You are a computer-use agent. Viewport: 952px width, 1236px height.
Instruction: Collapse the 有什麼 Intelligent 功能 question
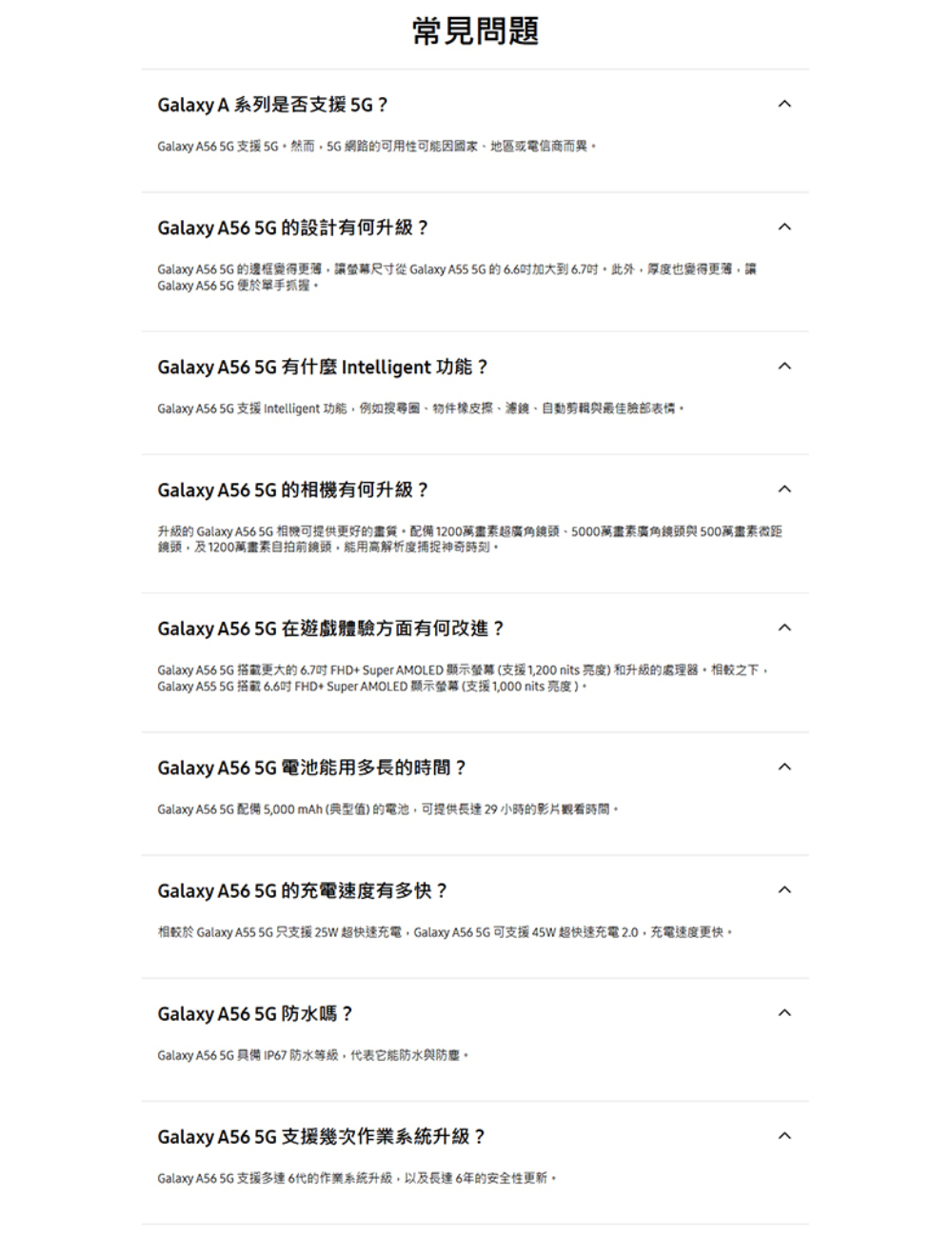click(783, 367)
